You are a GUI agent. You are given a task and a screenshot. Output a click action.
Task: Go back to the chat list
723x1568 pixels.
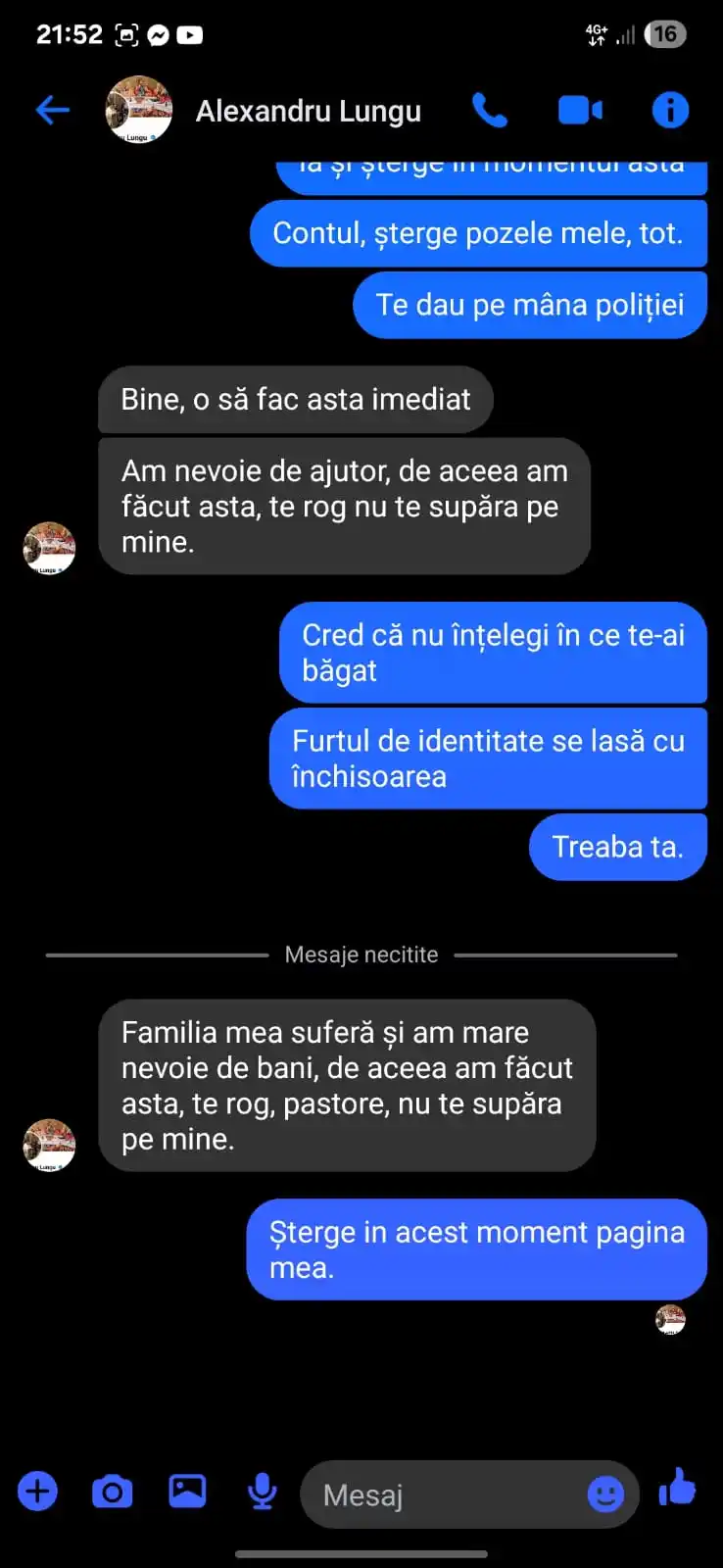click(53, 110)
